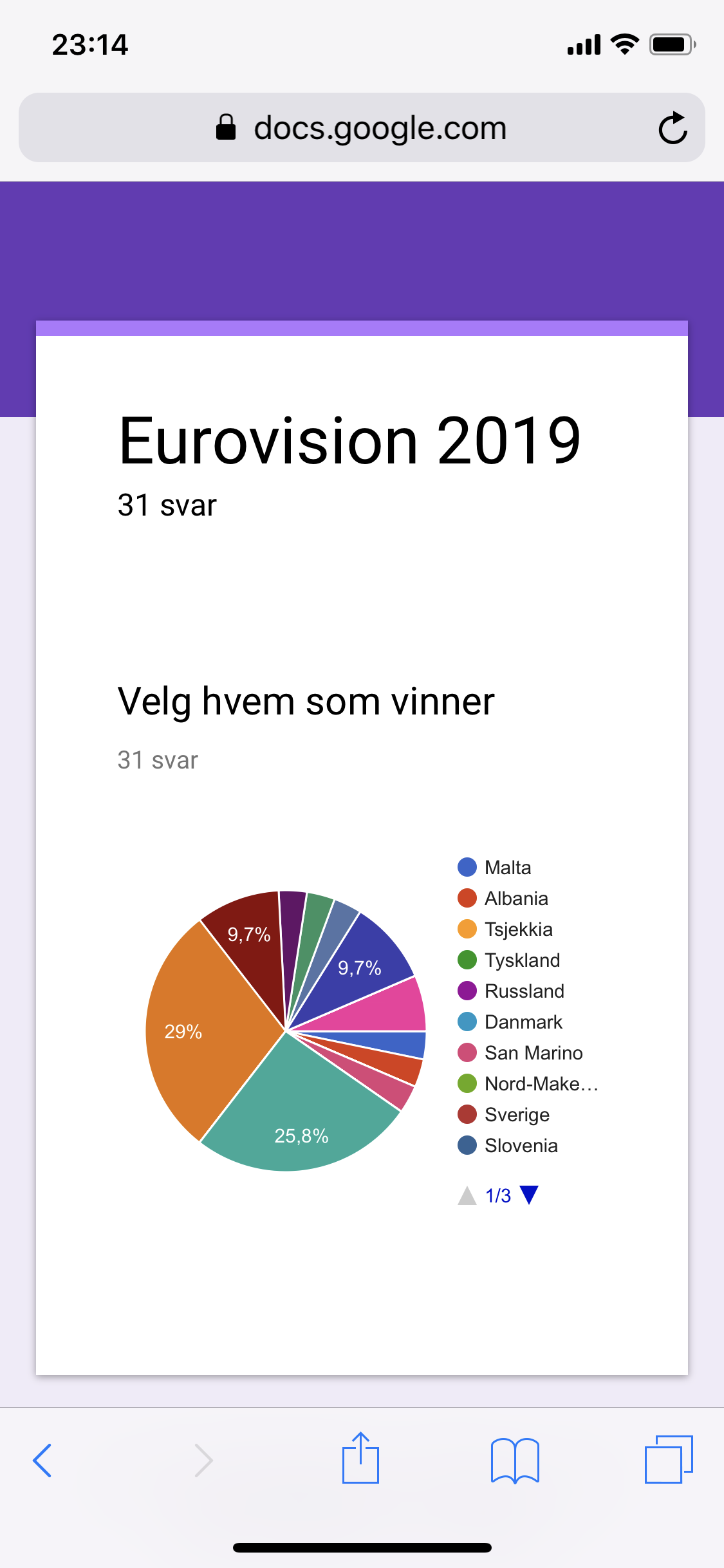Open Safari bookmarks
The width and height of the screenshot is (724, 1568).
[x=515, y=1460]
